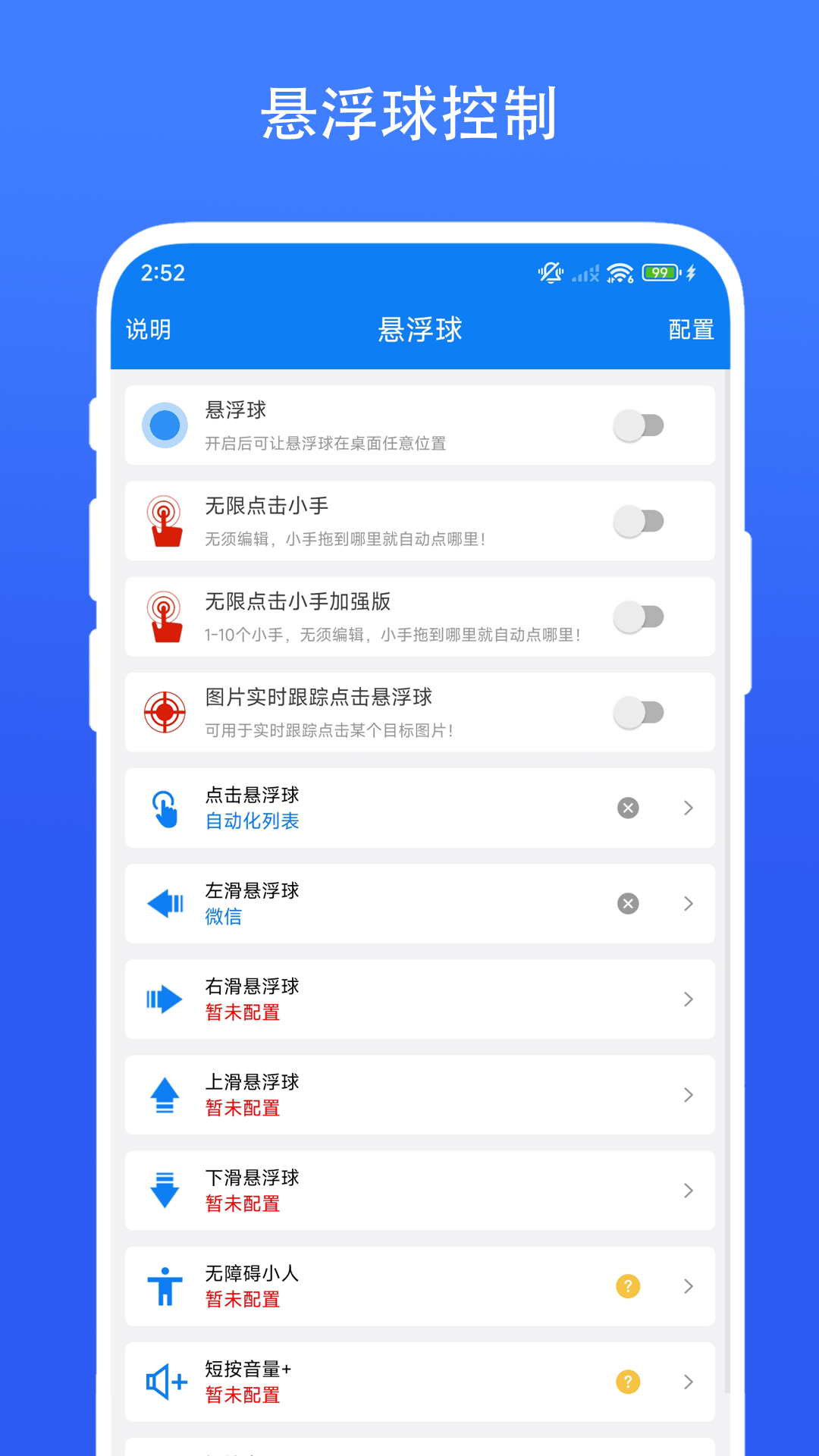Image resolution: width=819 pixels, height=1456 pixels.
Task: Clear the 左滑悬浮球 setting with the X button
Action: [x=627, y=903]
